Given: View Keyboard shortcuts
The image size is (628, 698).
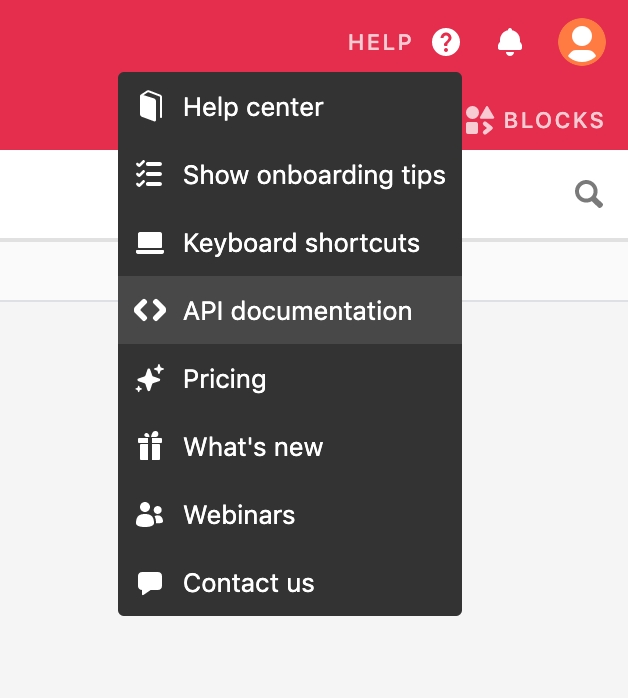Looking at the screenshot, I should tap(300, 243).
